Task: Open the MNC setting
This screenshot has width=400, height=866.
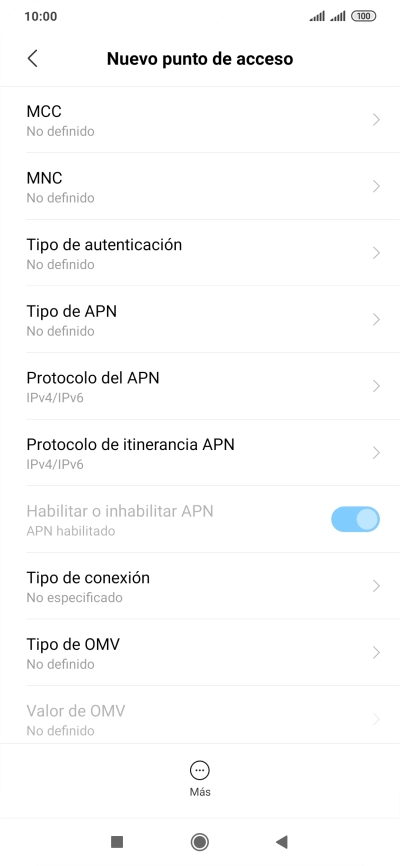Action: 200,186
